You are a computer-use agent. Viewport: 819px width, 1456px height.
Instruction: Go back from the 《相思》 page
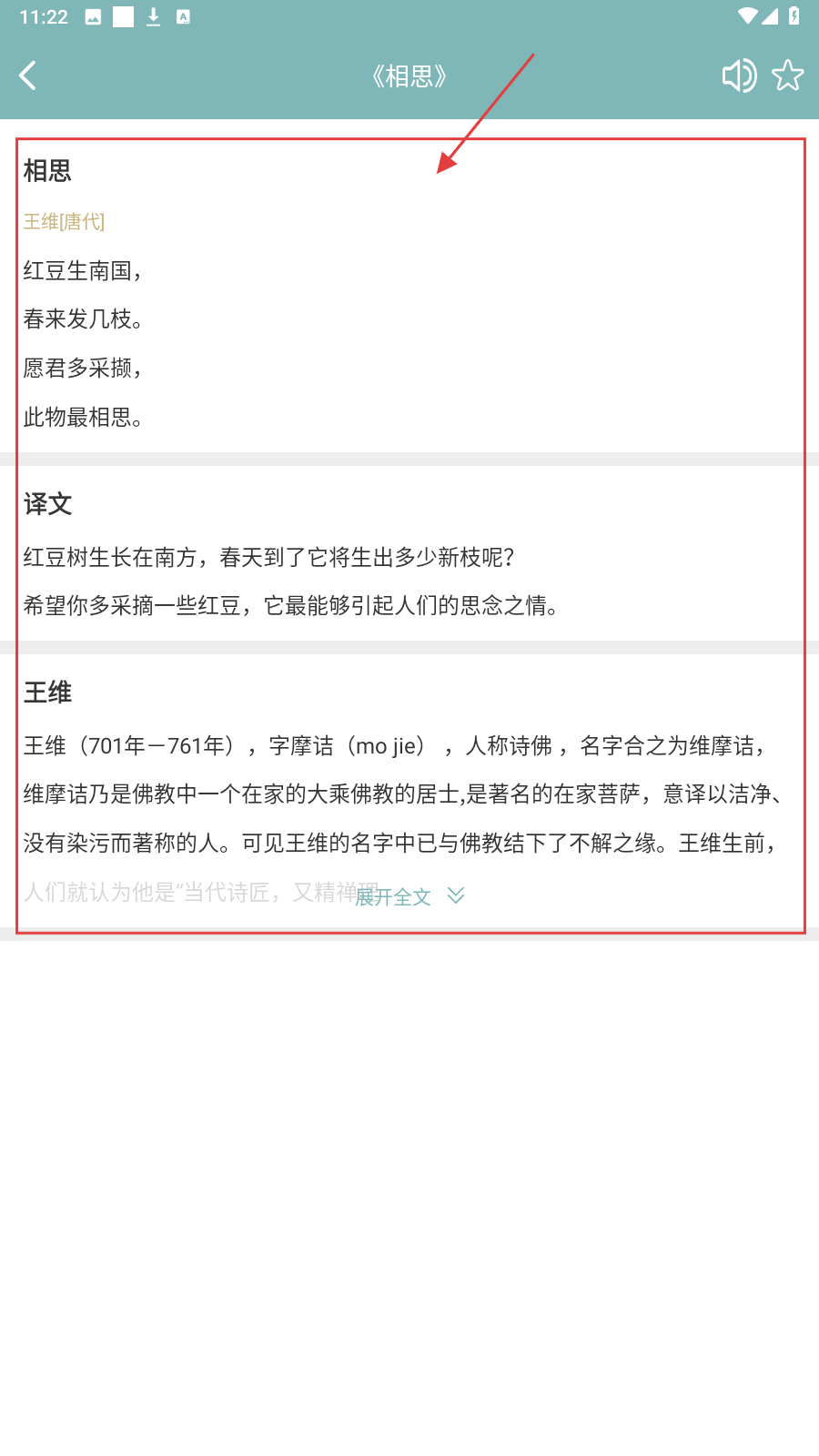pos(28,76)
